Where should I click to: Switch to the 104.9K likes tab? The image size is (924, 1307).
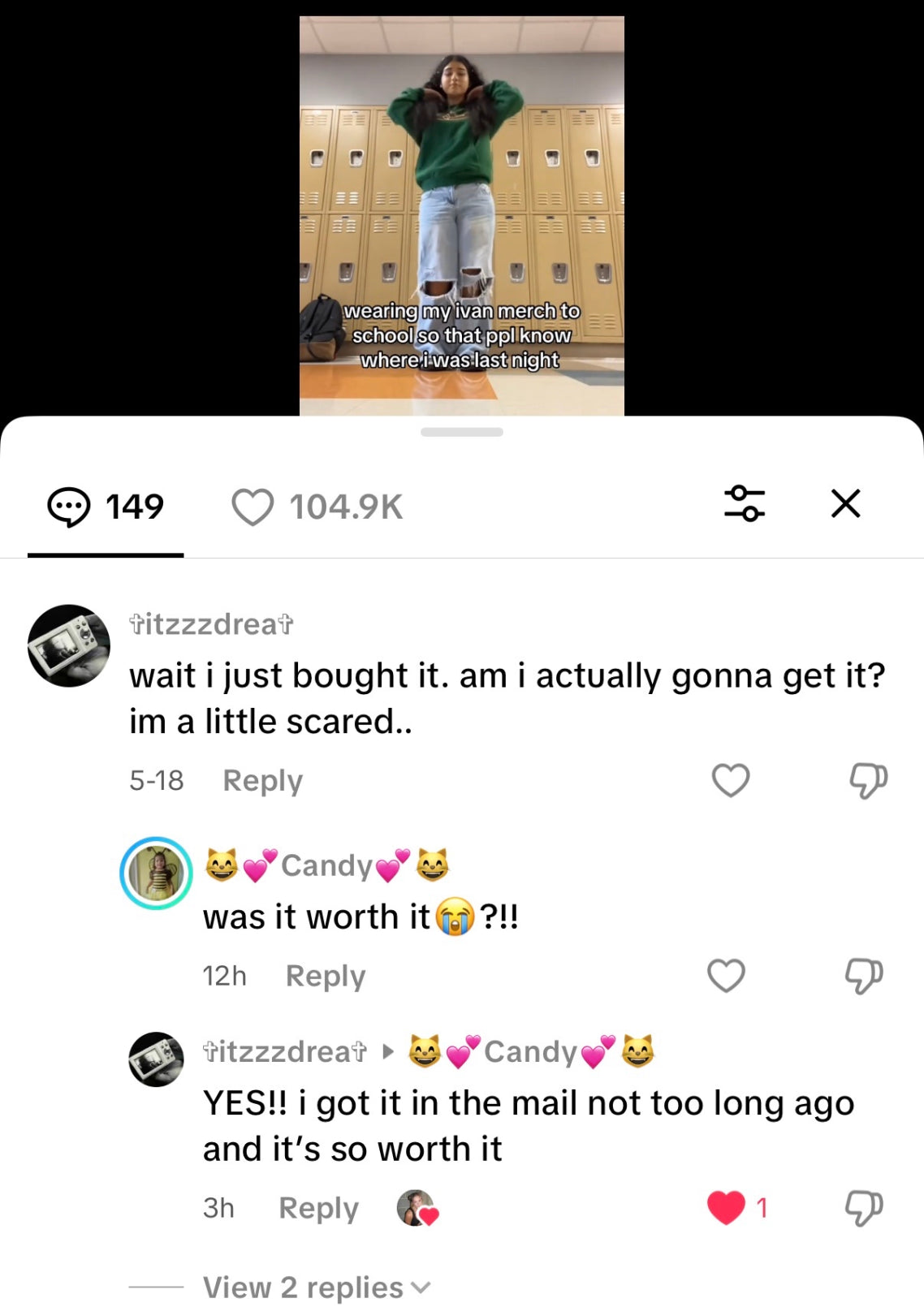[317, 507]
